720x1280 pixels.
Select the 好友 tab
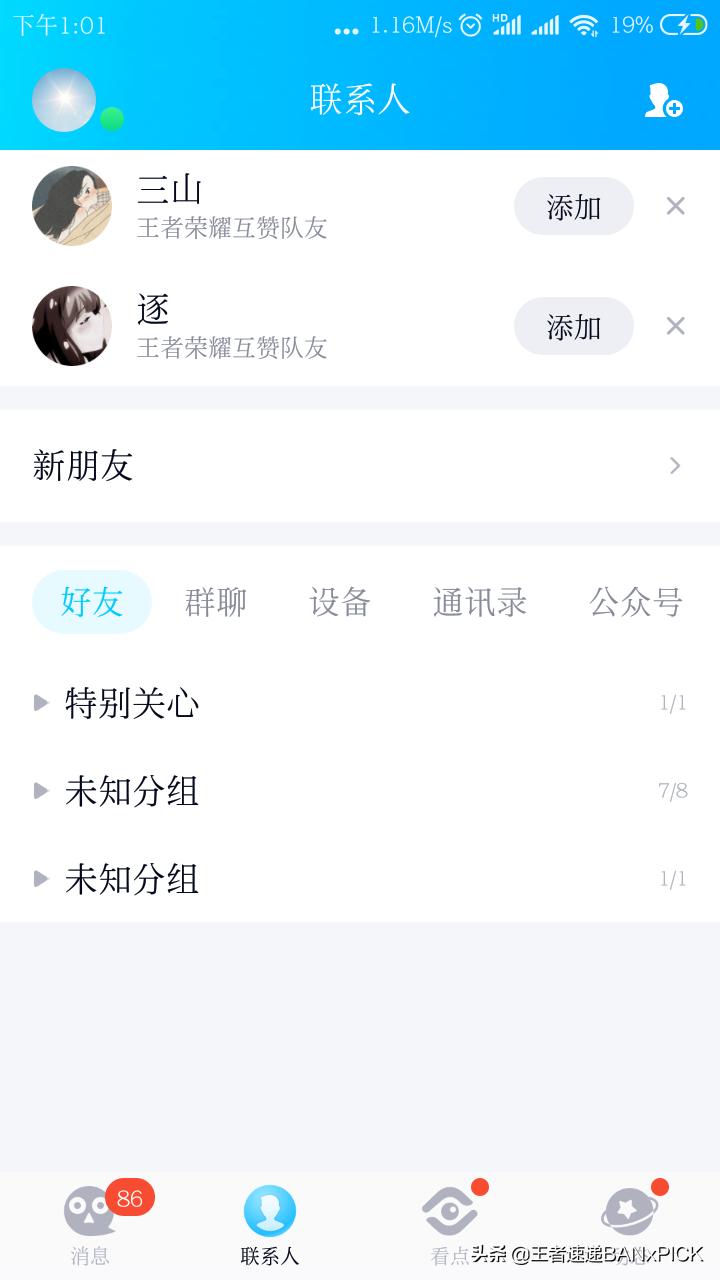(92, 602)
